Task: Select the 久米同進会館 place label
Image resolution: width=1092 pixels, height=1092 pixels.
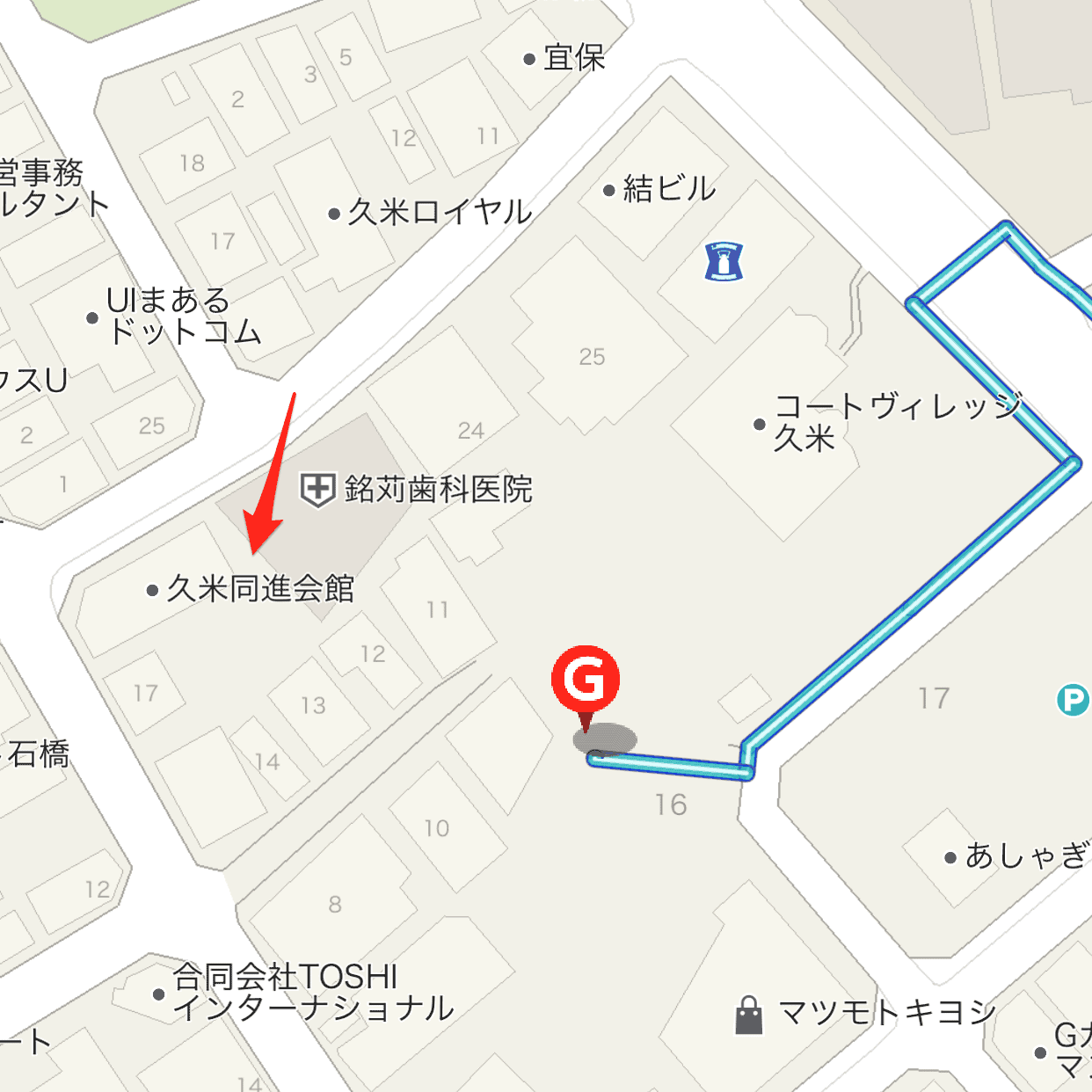Action: (x=260, y=588)
